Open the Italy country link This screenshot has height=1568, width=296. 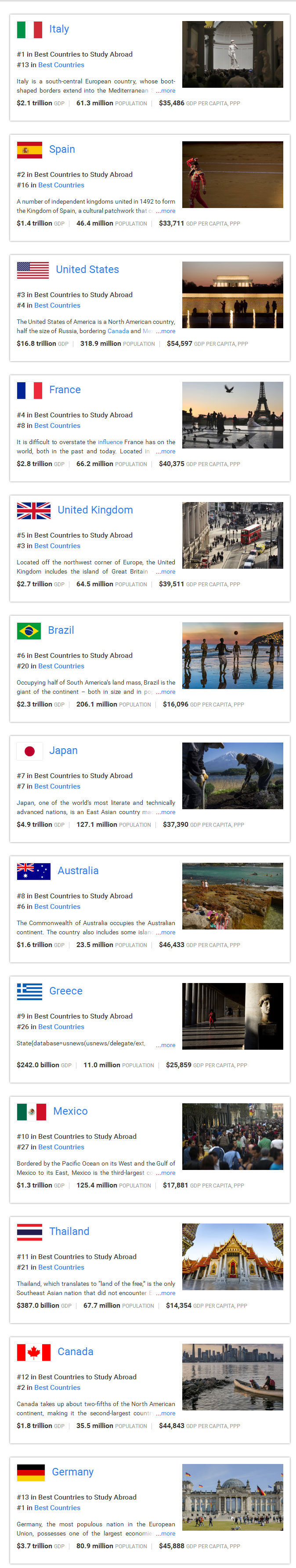click(x=59, y=29)
